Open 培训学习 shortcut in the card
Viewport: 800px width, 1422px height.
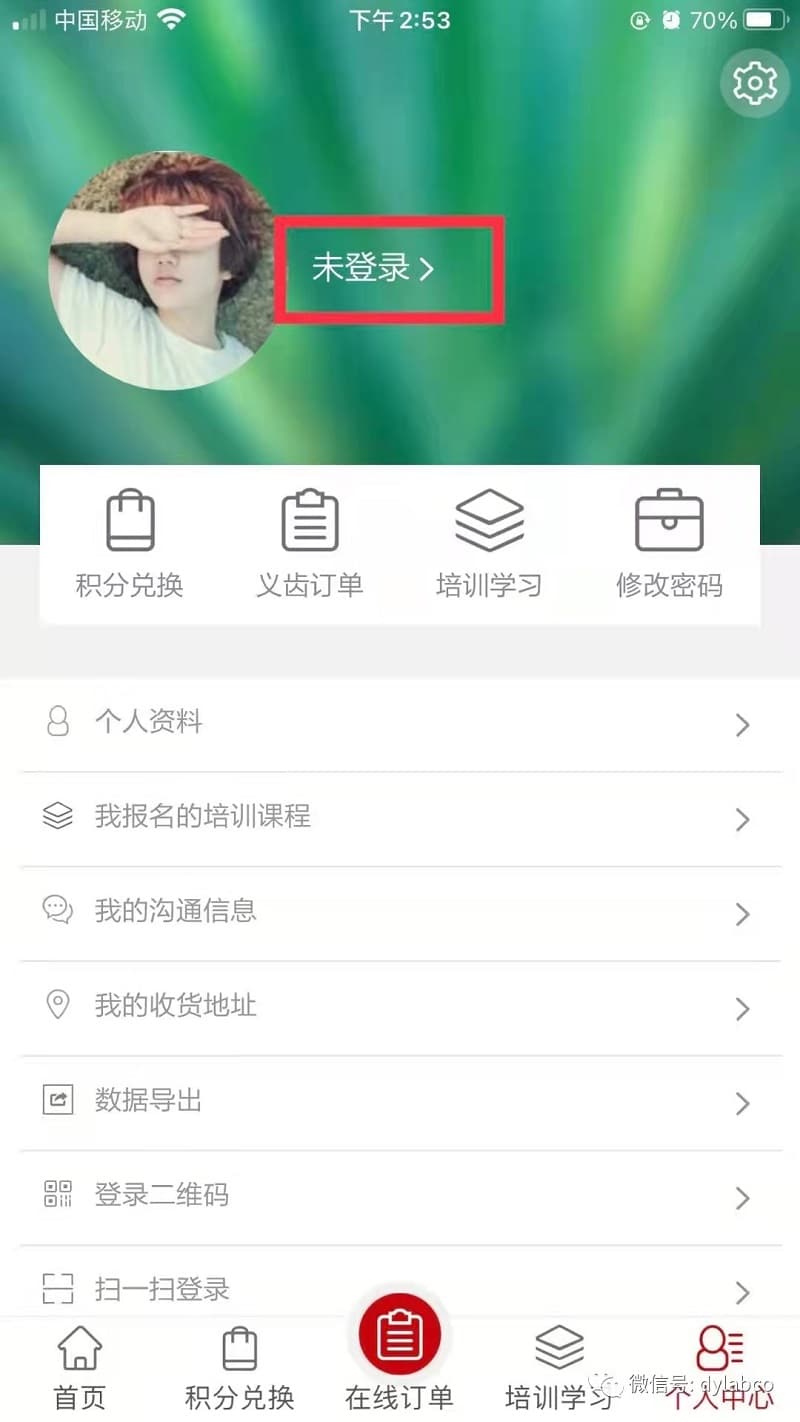point(489,545)
